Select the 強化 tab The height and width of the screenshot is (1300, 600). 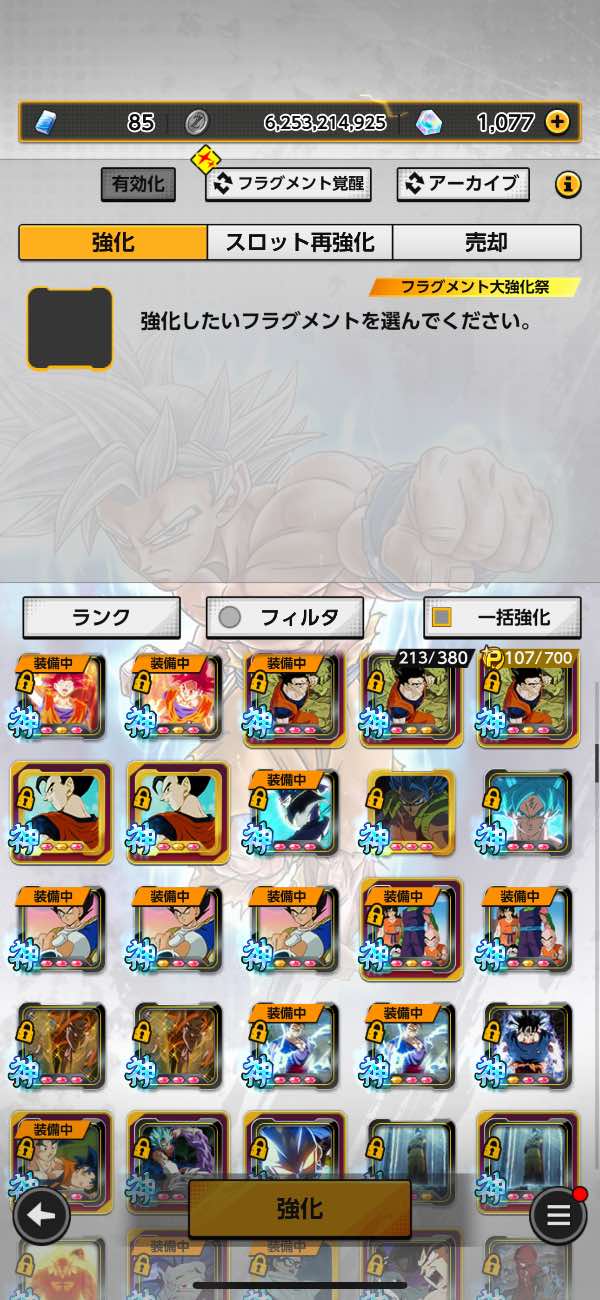coord(113,242)
